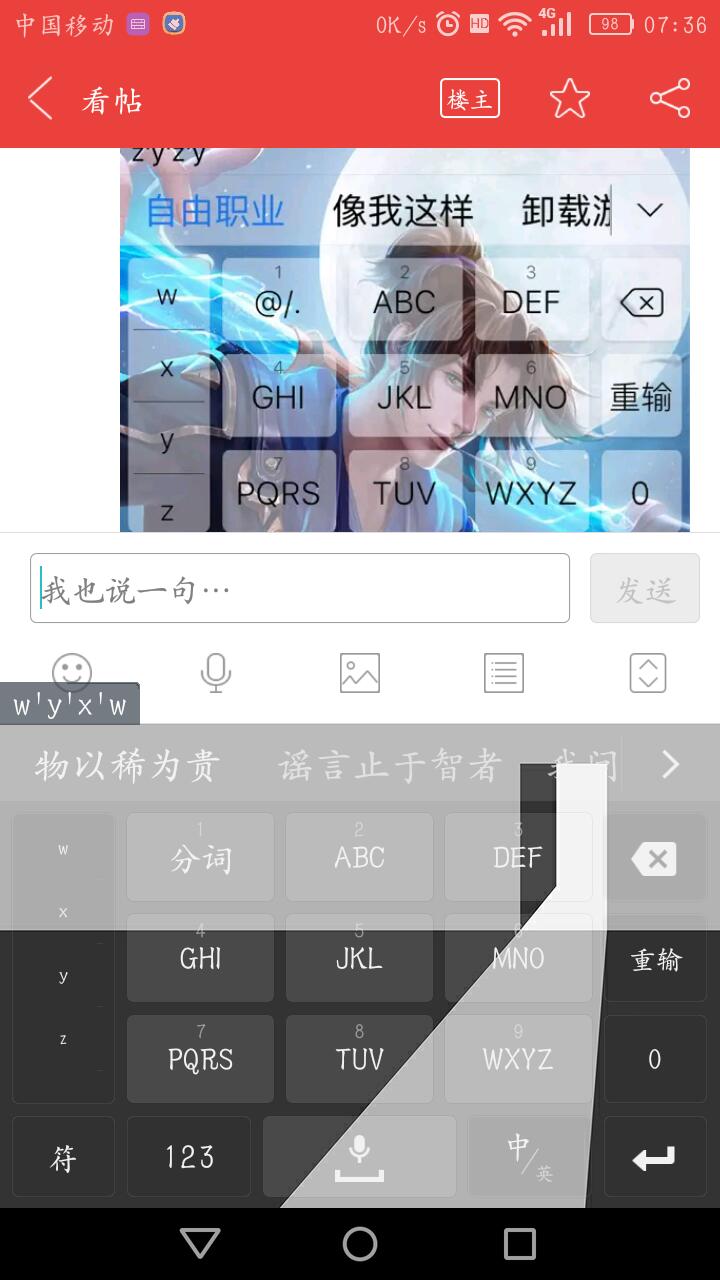The image size is (720, 1280).
Task: Tap the 发送 send button
Action: point(644,589)
